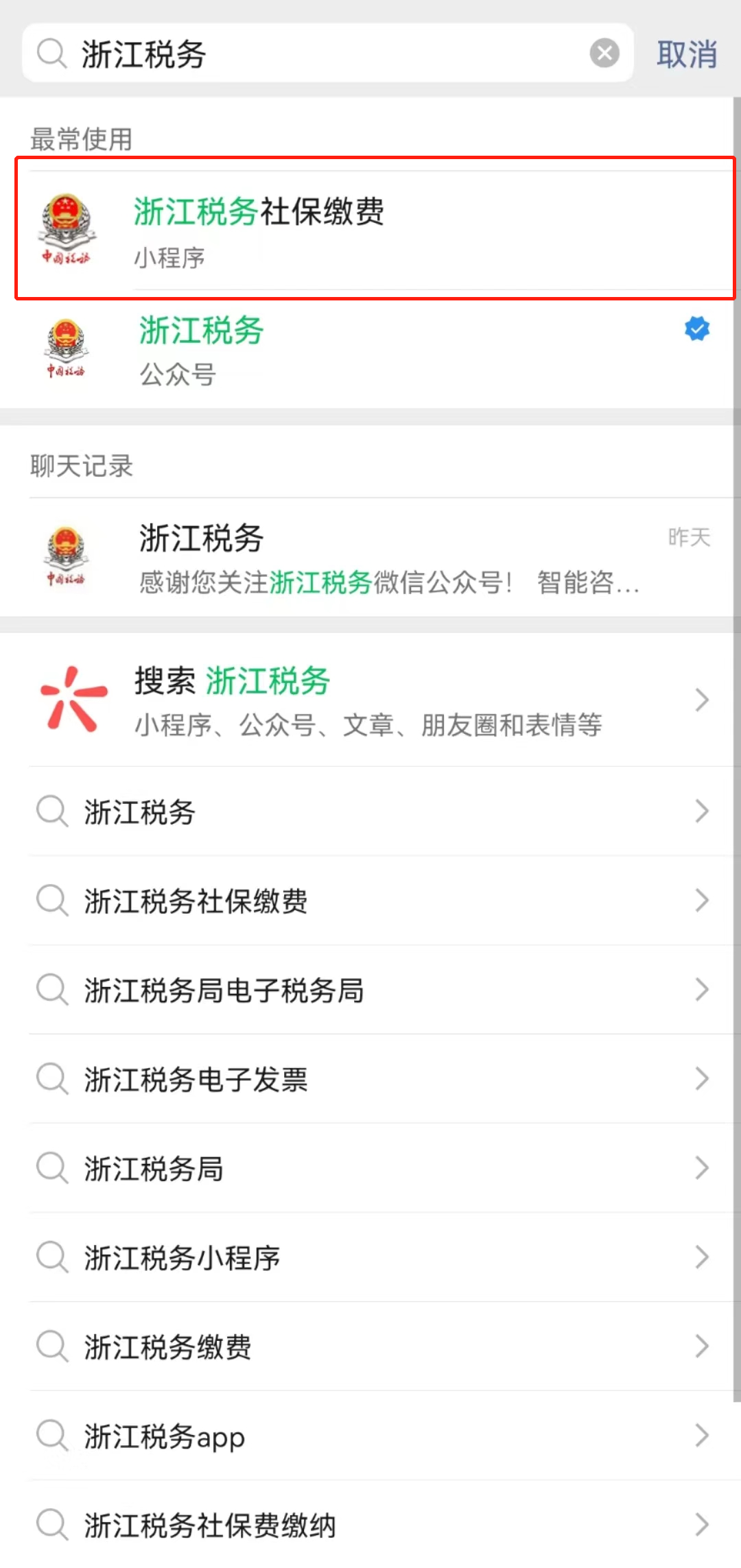Pick the suggestion 浙江税务app
Viewport: 741px width, 1568px height.
370,1436
